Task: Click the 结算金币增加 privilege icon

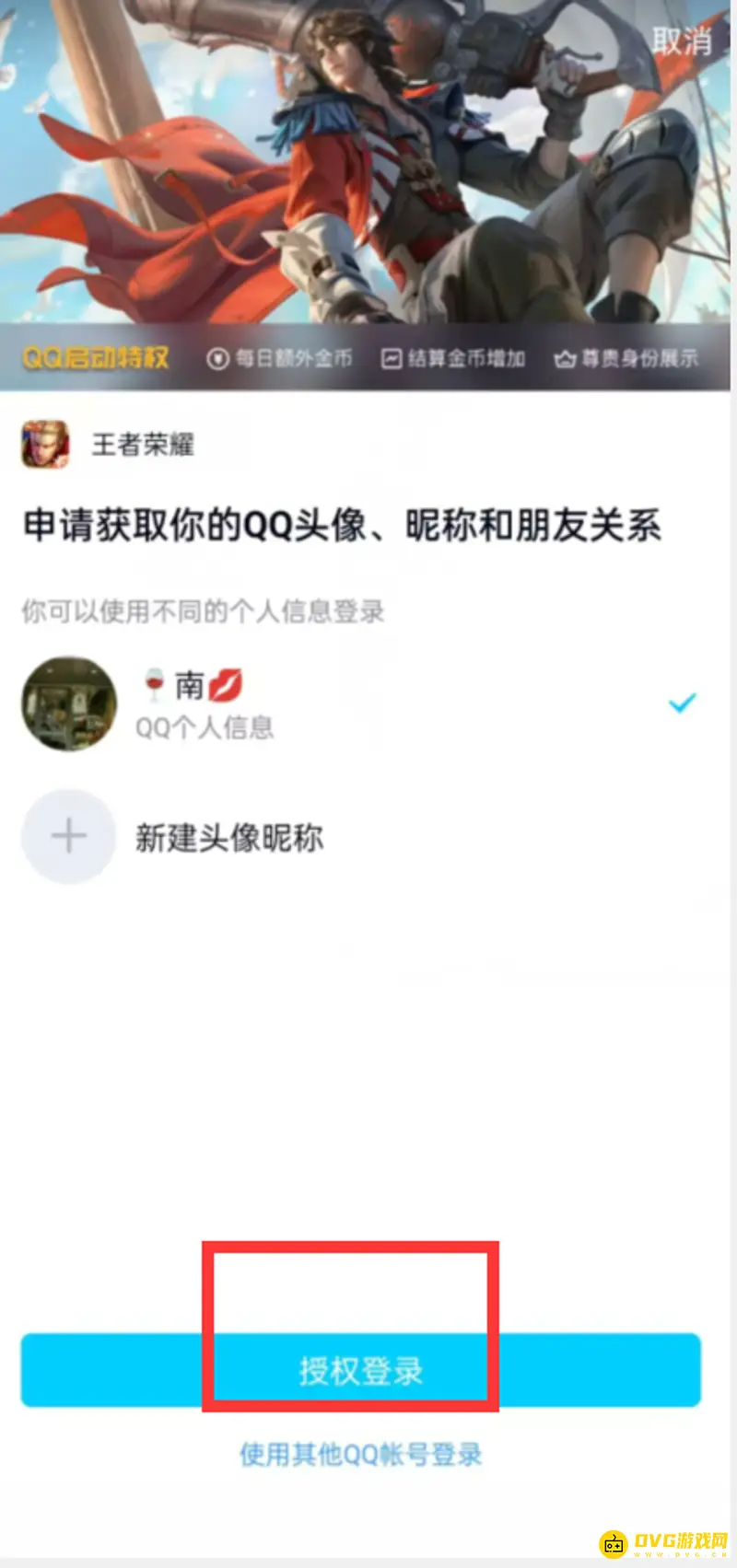Action: point(391,359)
